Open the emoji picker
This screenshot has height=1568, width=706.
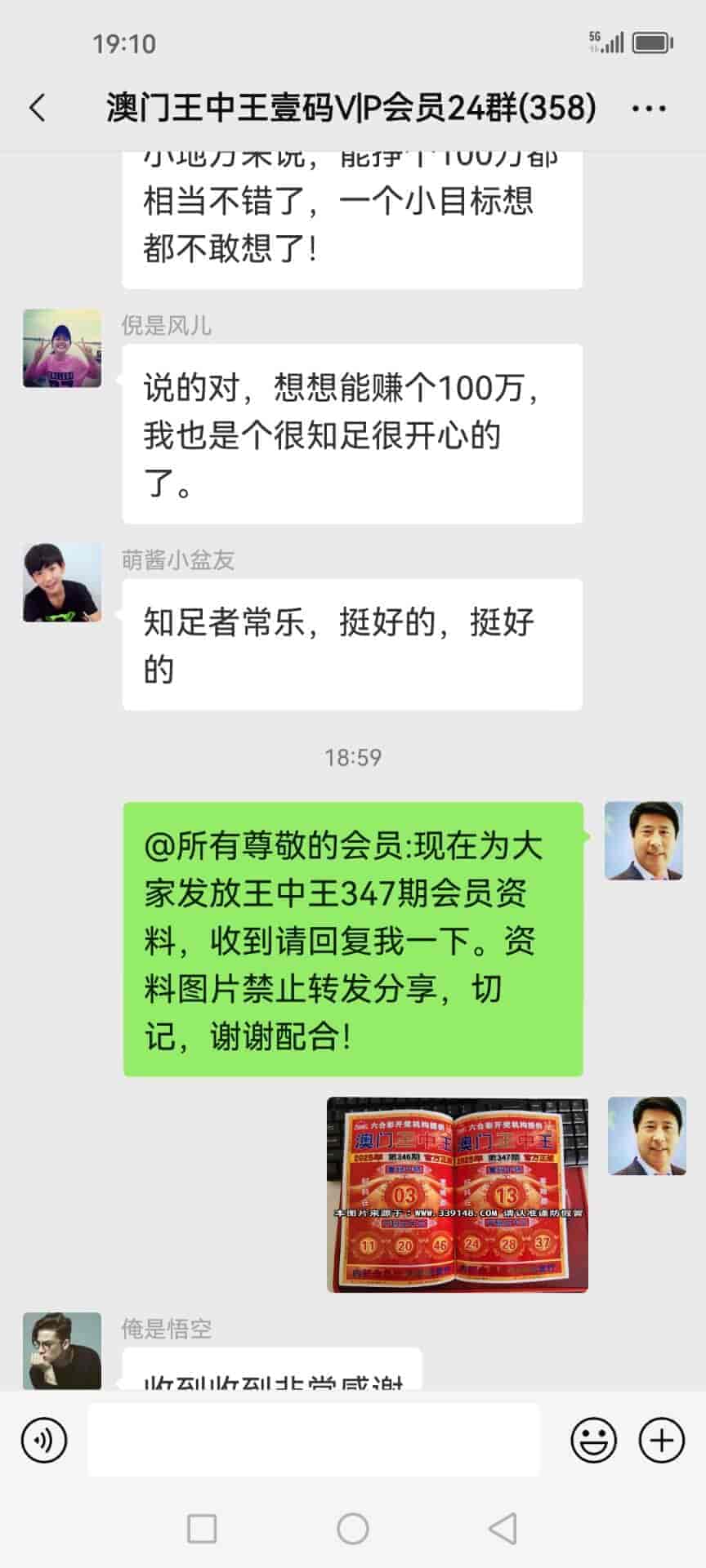click(x=593, y=1440)
